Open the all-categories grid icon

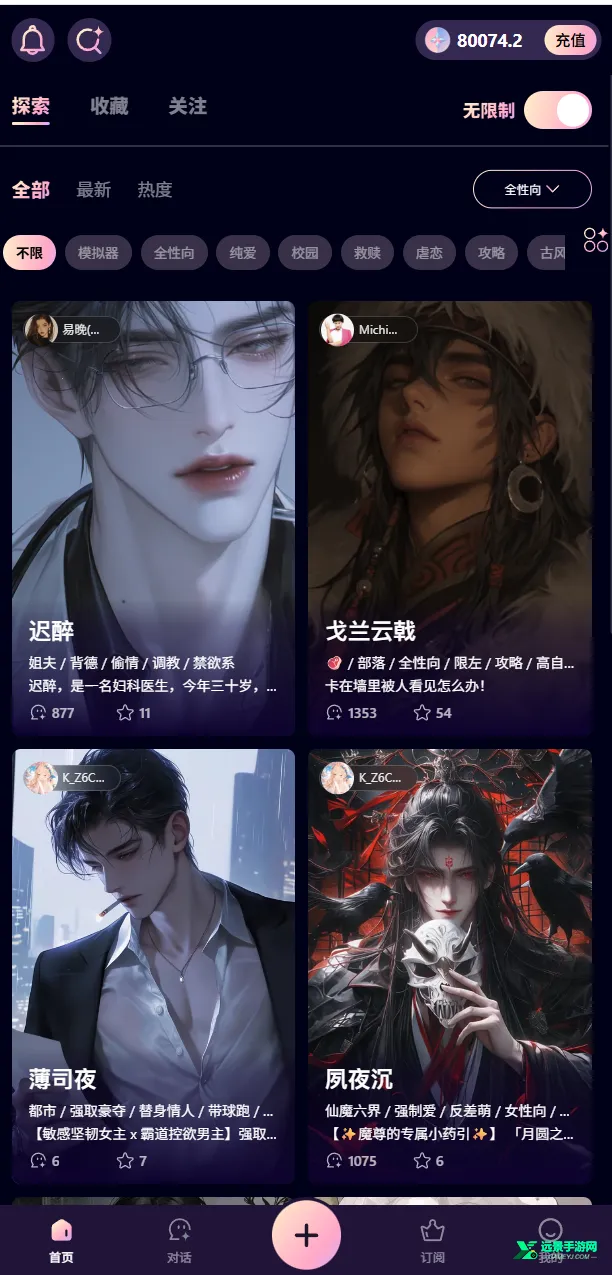pos(595,239)
